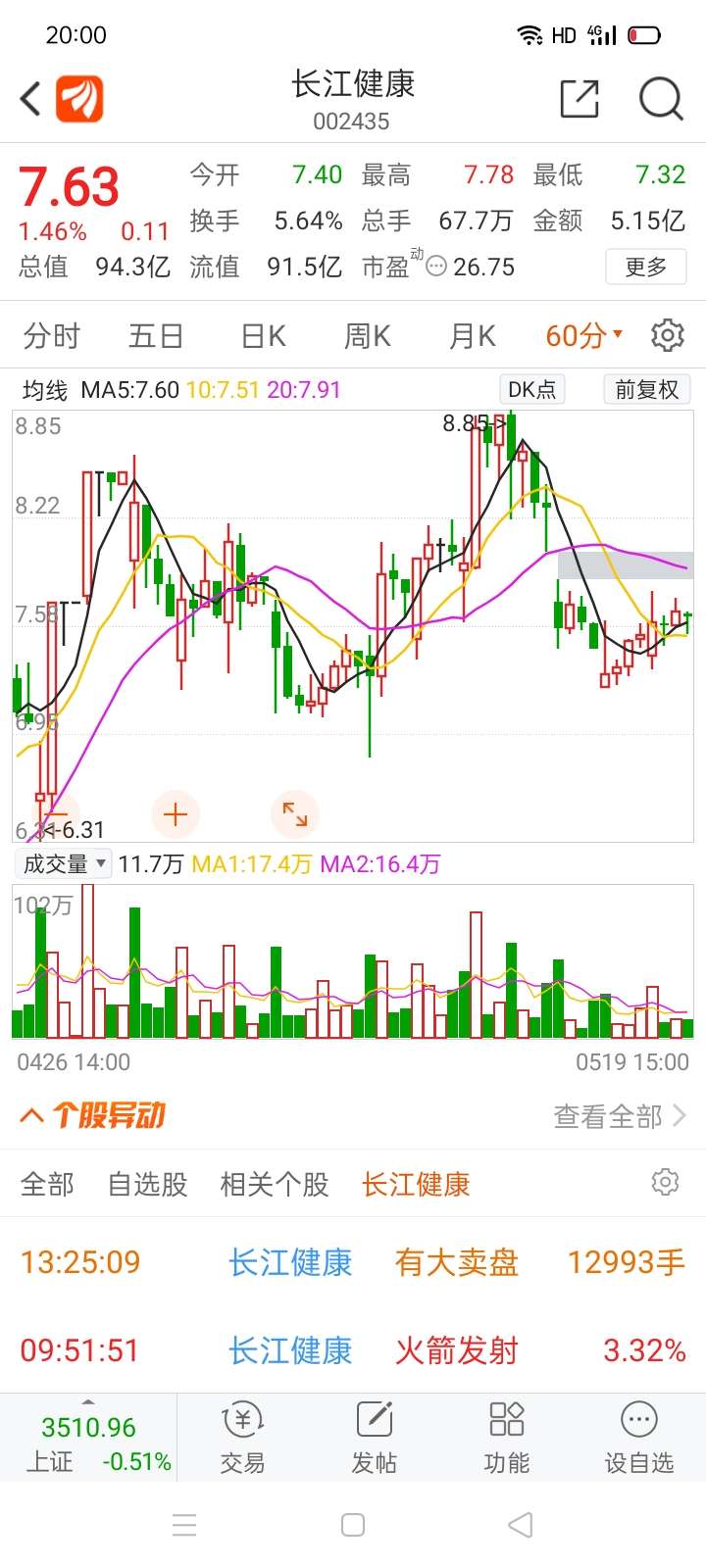
Task: View all via 查看全部
Action: point(620,1116)
